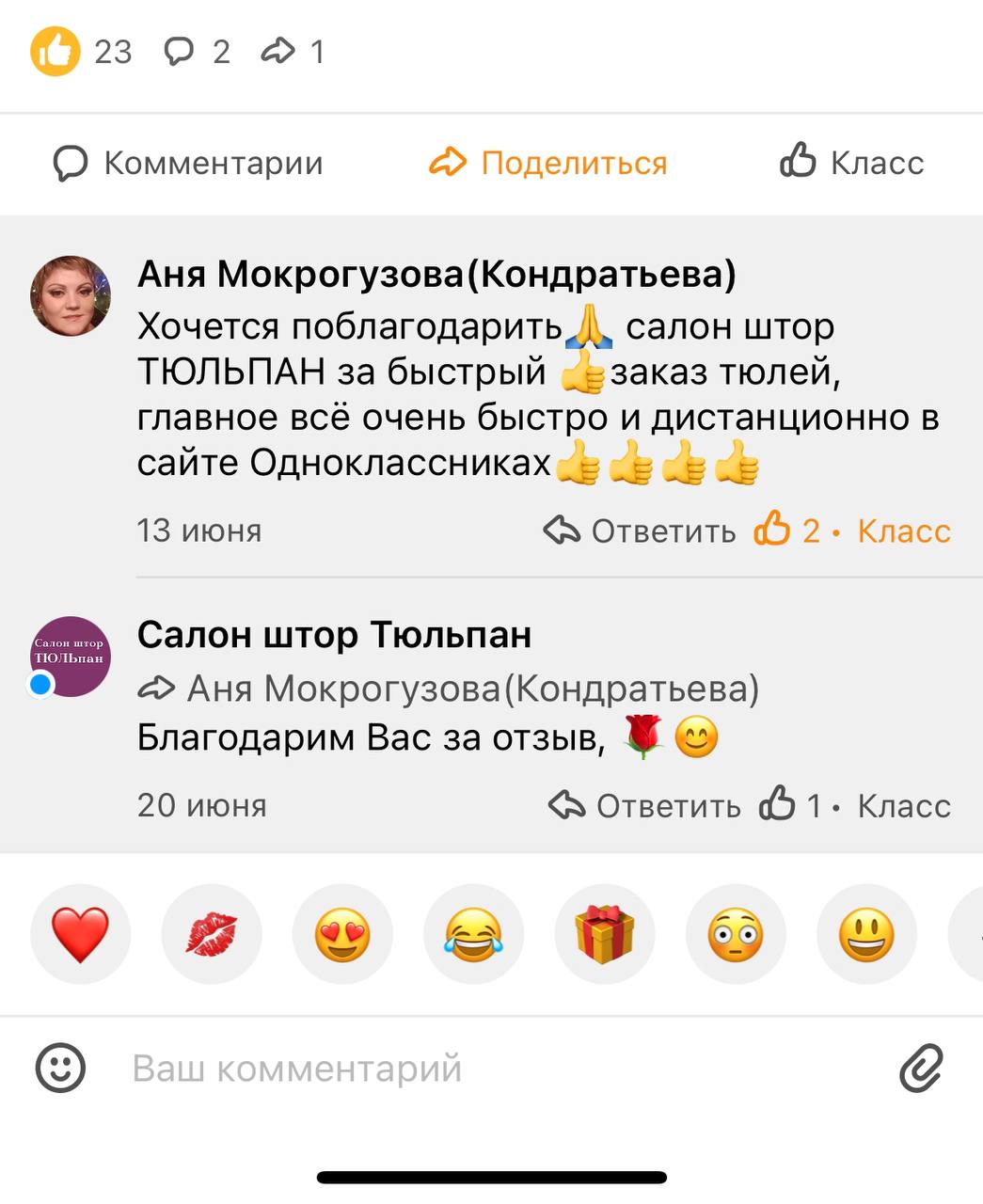The width and height of the screenshot is (983, 1204).
Task: Send the tears of joy emoji
Action: click(474, 935)
